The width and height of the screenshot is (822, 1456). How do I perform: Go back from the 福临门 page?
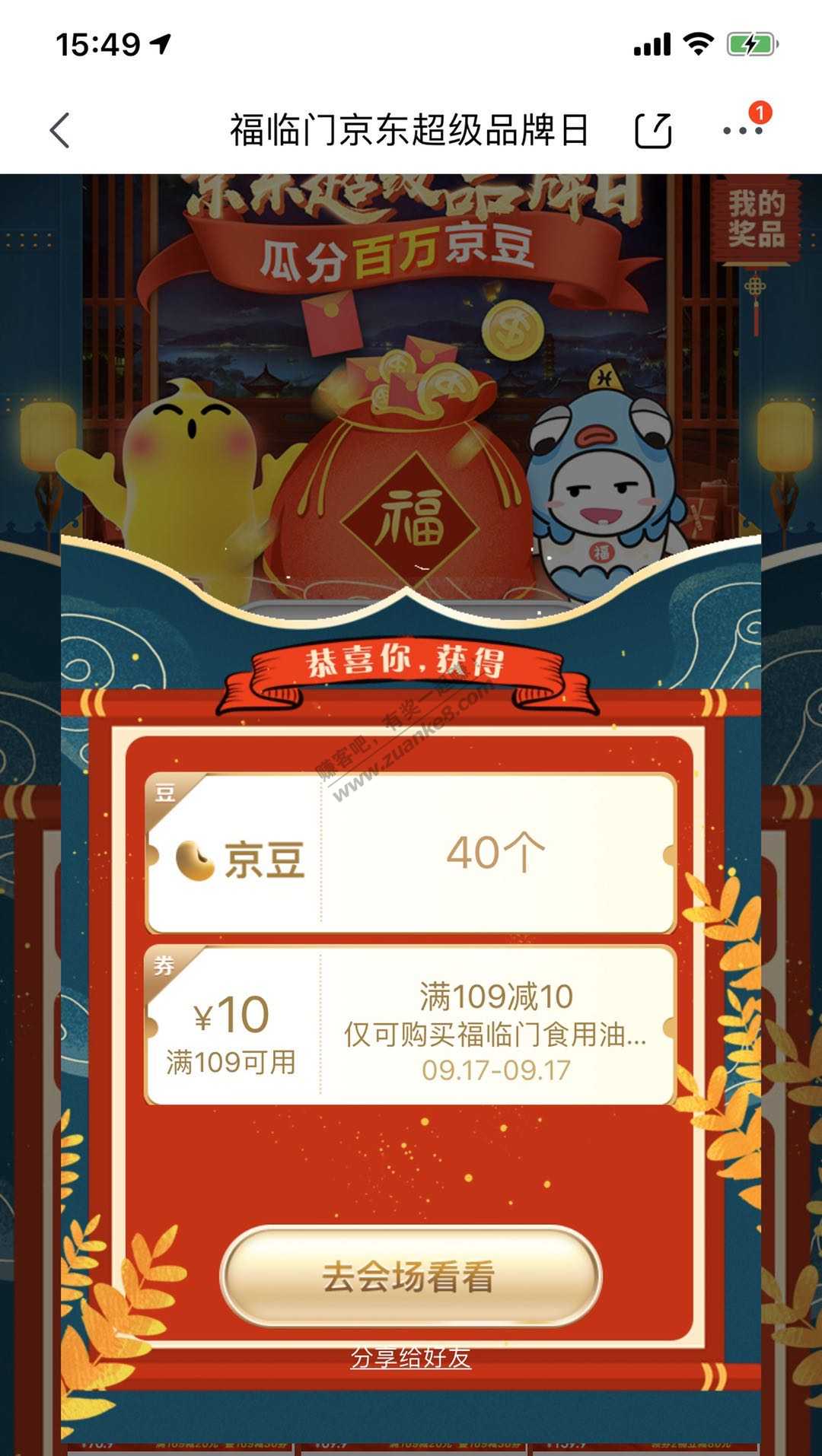point(60,131)
